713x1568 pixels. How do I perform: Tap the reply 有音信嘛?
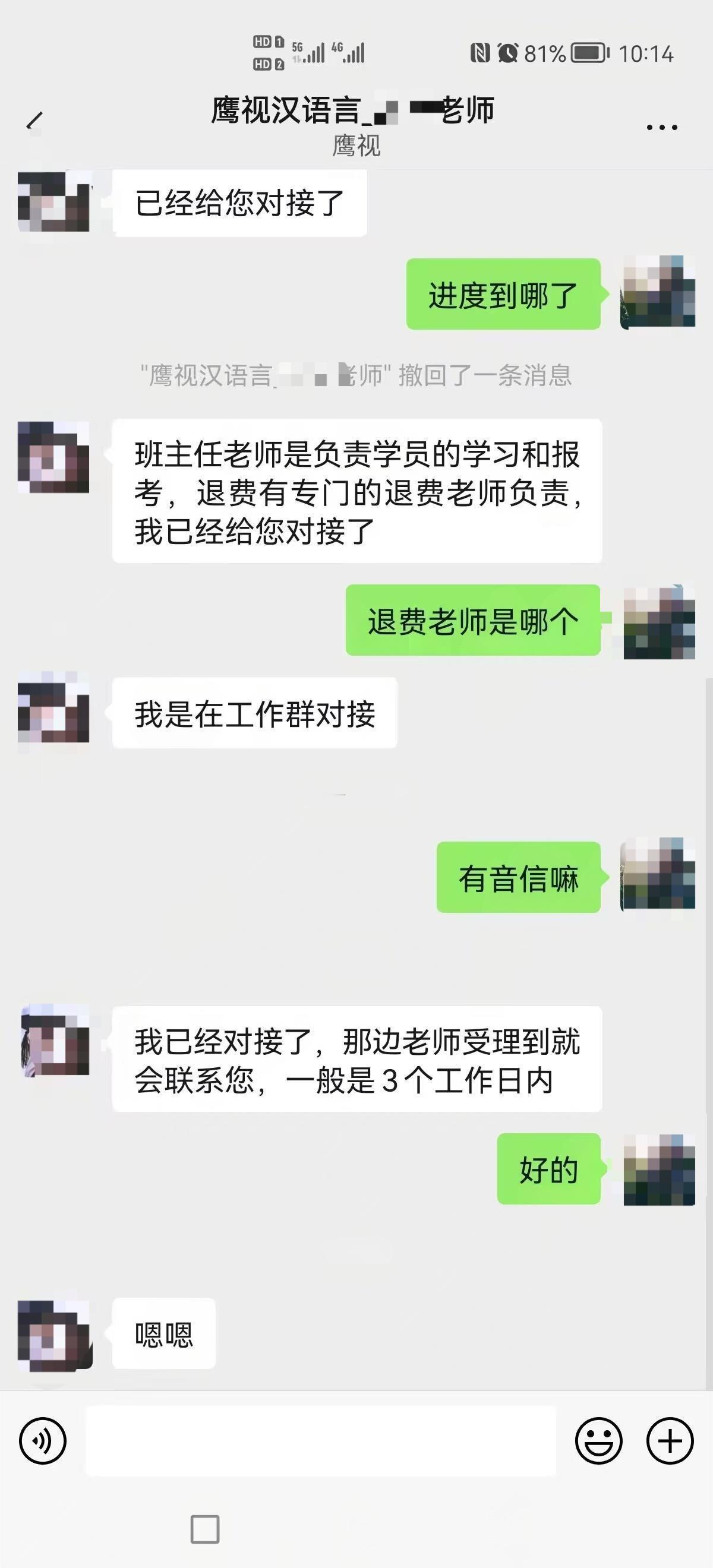pos(519,877)
